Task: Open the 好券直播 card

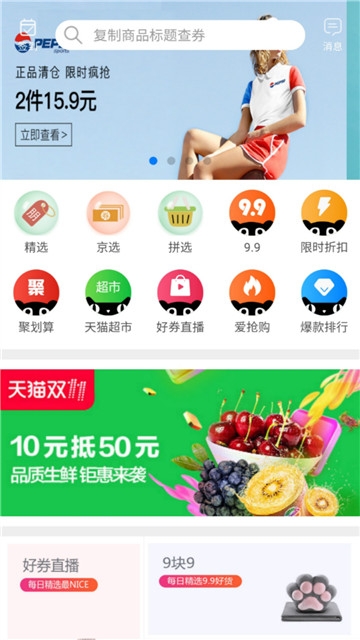Action: (x=74, y=590)
